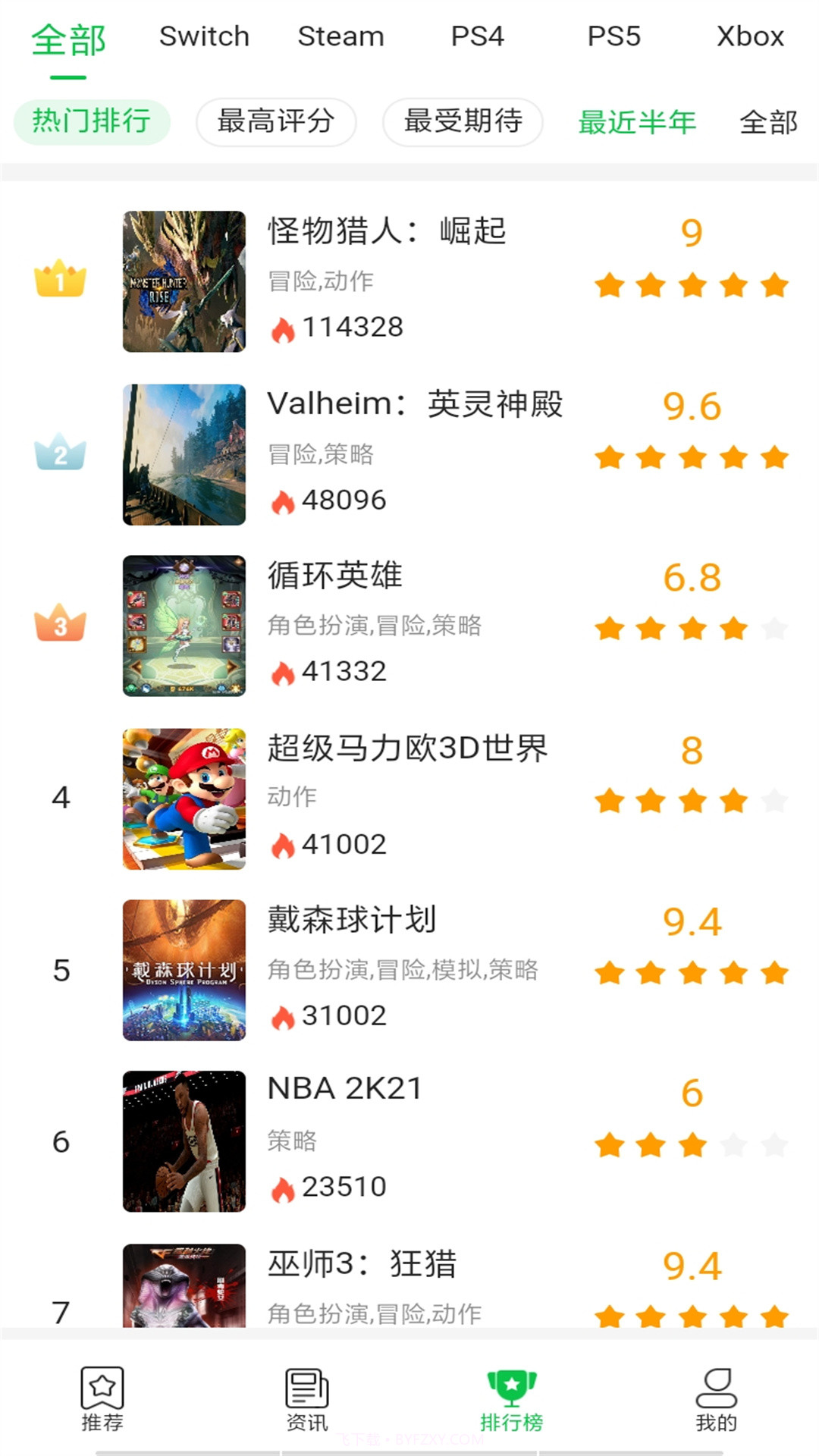Image resolution: width=819 pixels, height=1456 pixels.
Task: Select the 全部 time range option
Action: [x=769, y=123]
